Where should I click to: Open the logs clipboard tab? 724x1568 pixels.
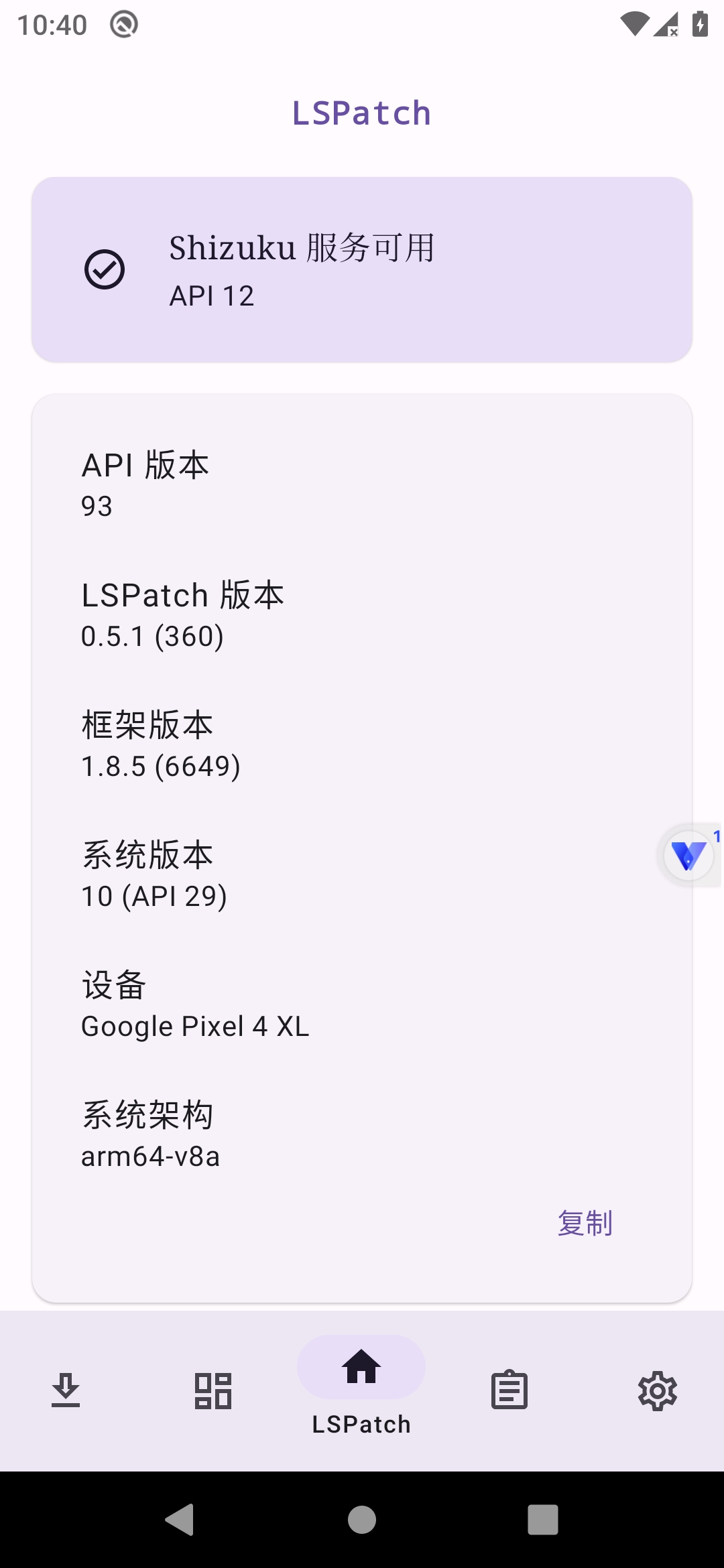tap(509, 1390)
